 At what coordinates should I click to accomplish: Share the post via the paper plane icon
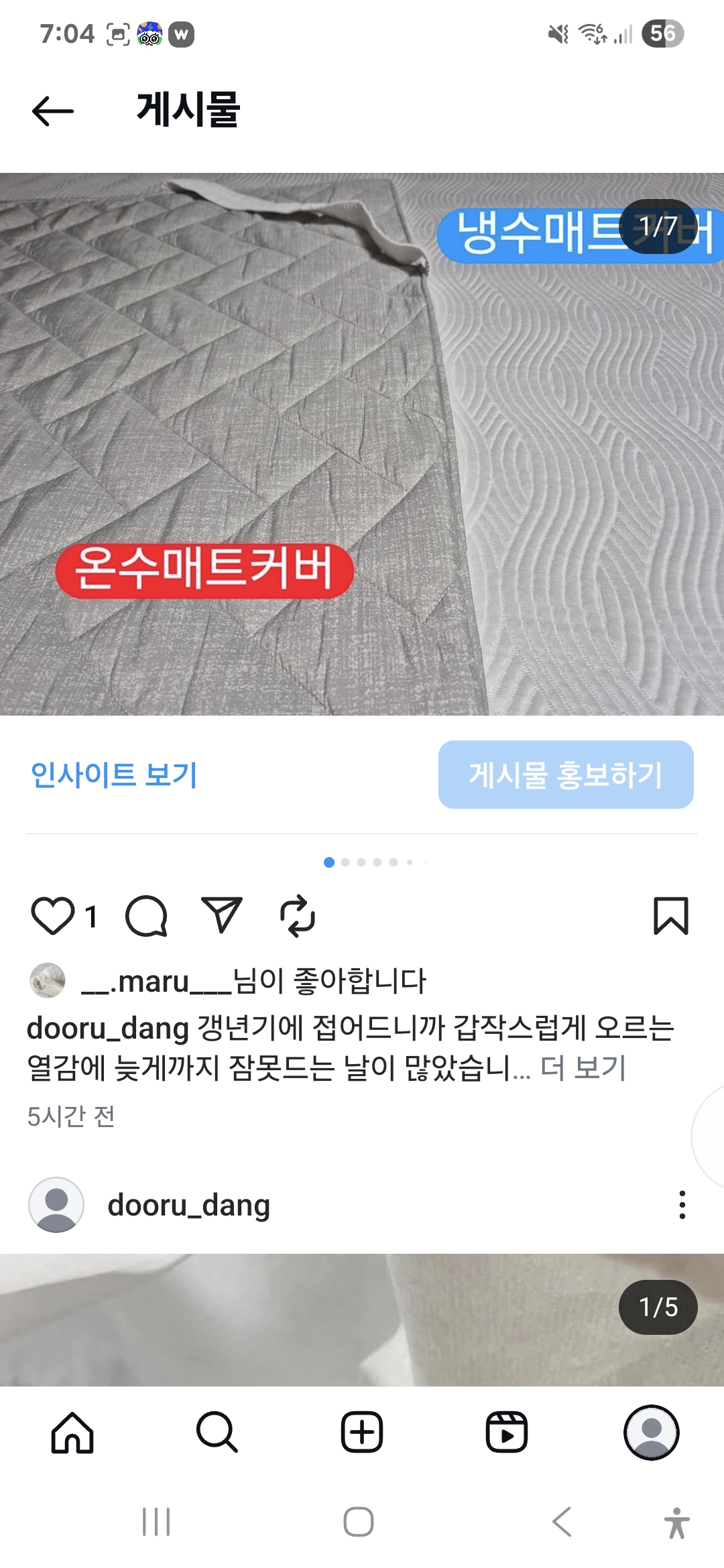tap(223, 914)
